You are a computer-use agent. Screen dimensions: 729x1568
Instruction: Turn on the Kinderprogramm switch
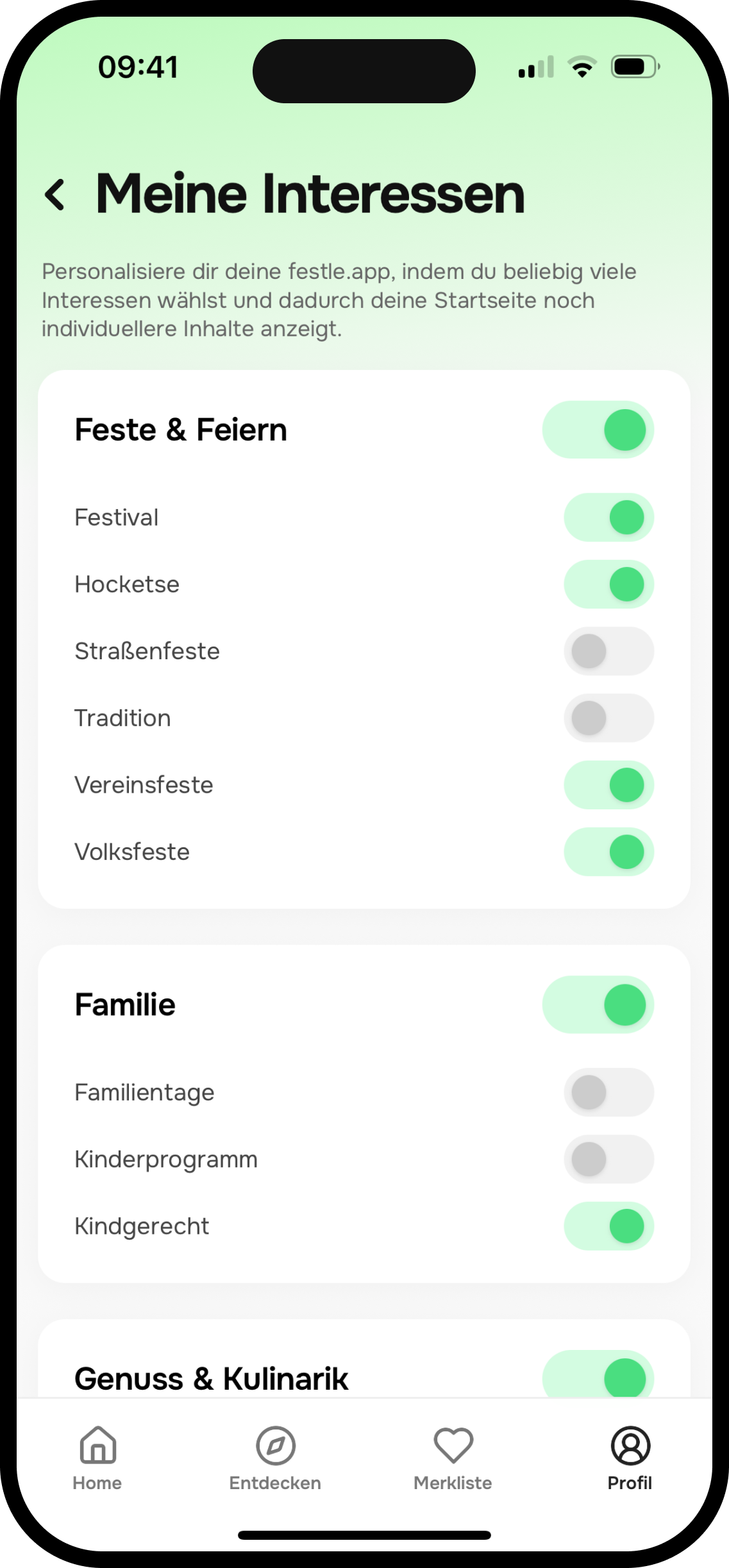click(608, 1159)
